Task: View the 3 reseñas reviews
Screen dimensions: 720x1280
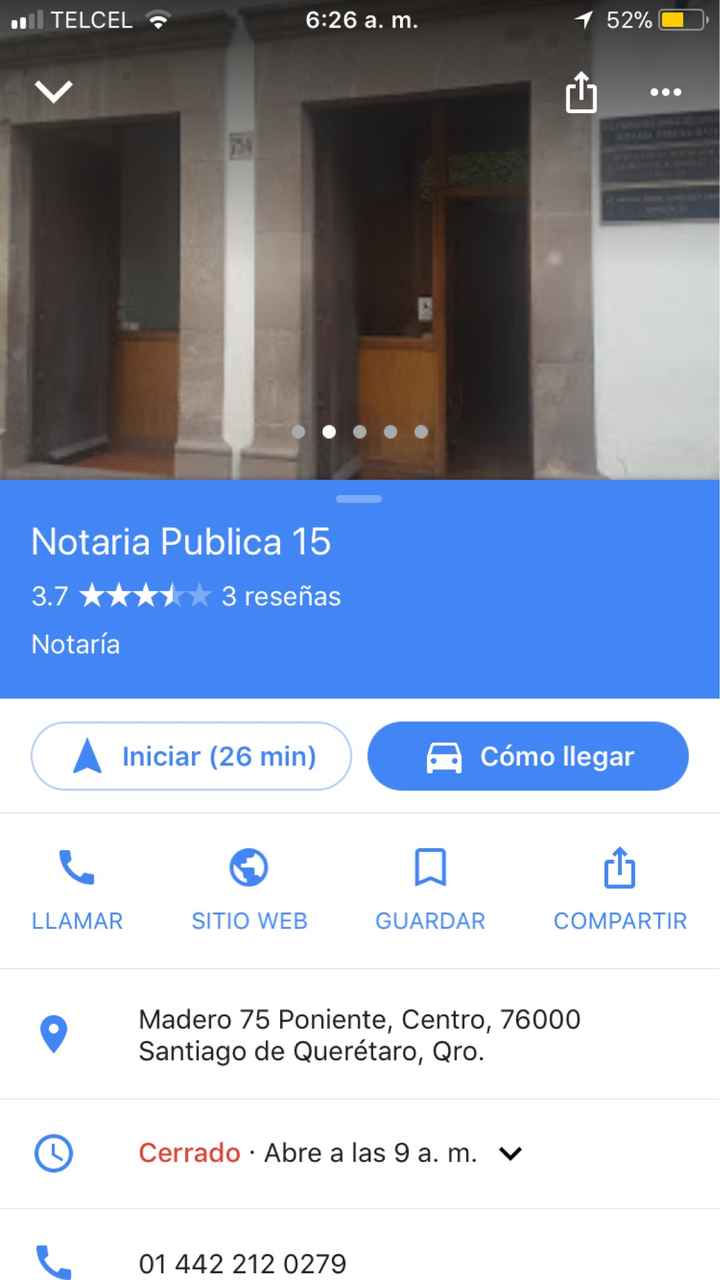Action: (281, 597)
